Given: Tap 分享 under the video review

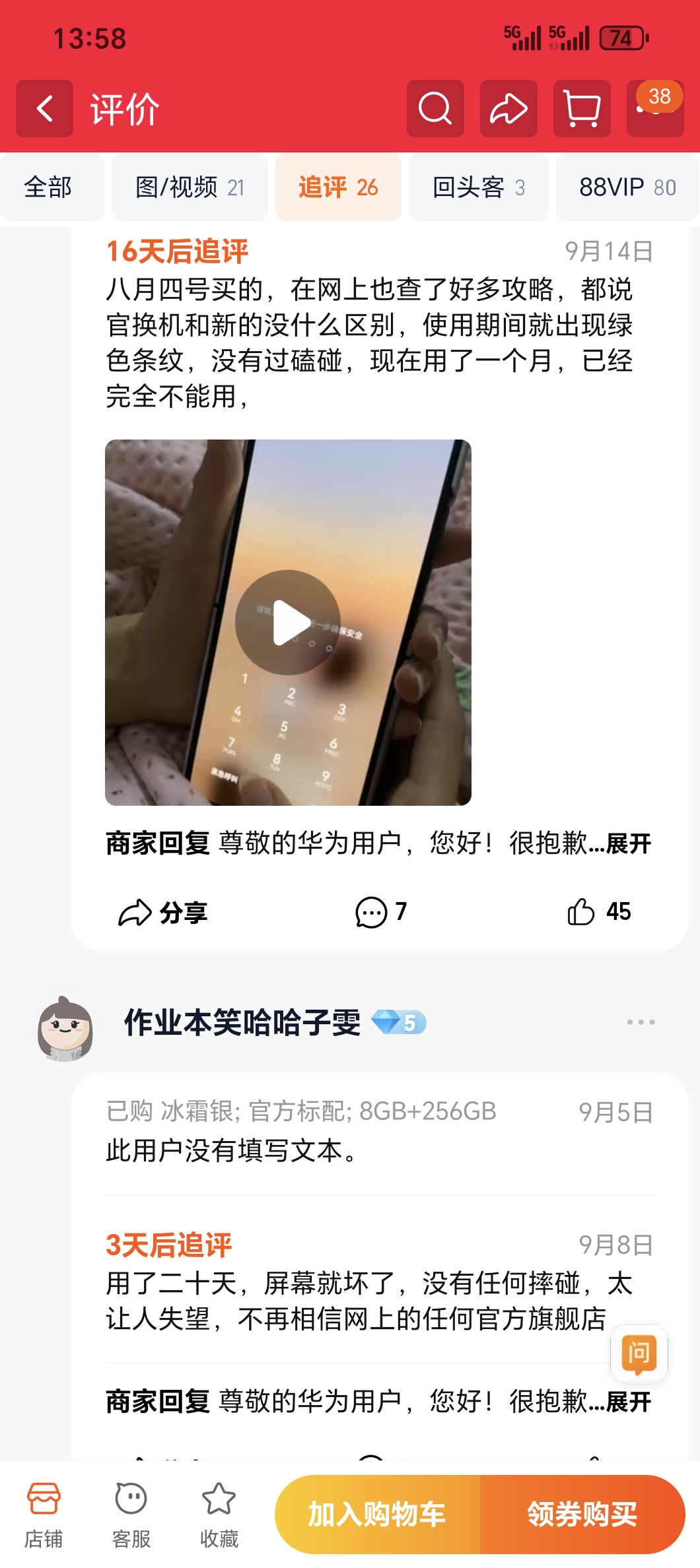Looking at the screenshot, I should [162, 913].
